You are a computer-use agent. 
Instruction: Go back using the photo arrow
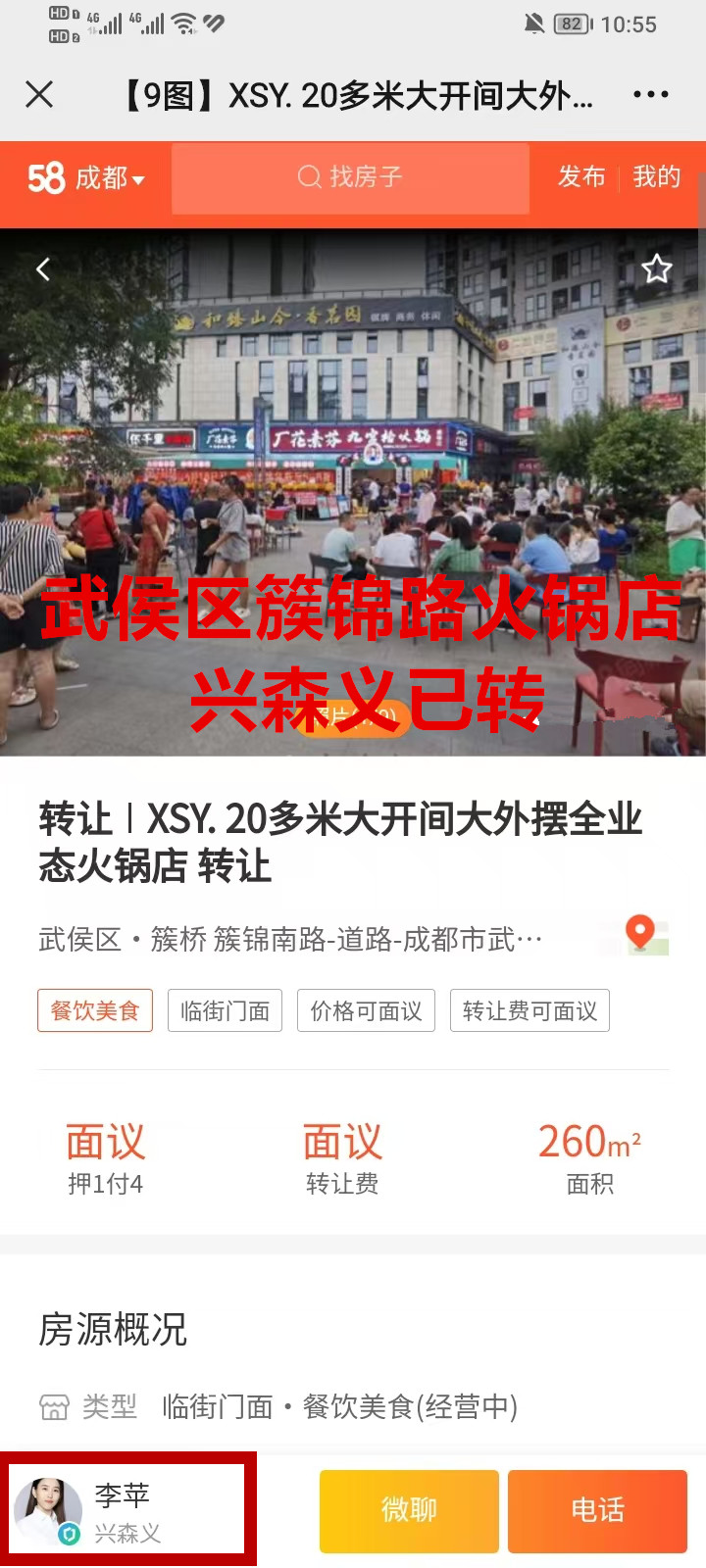[x=43, y=269]
